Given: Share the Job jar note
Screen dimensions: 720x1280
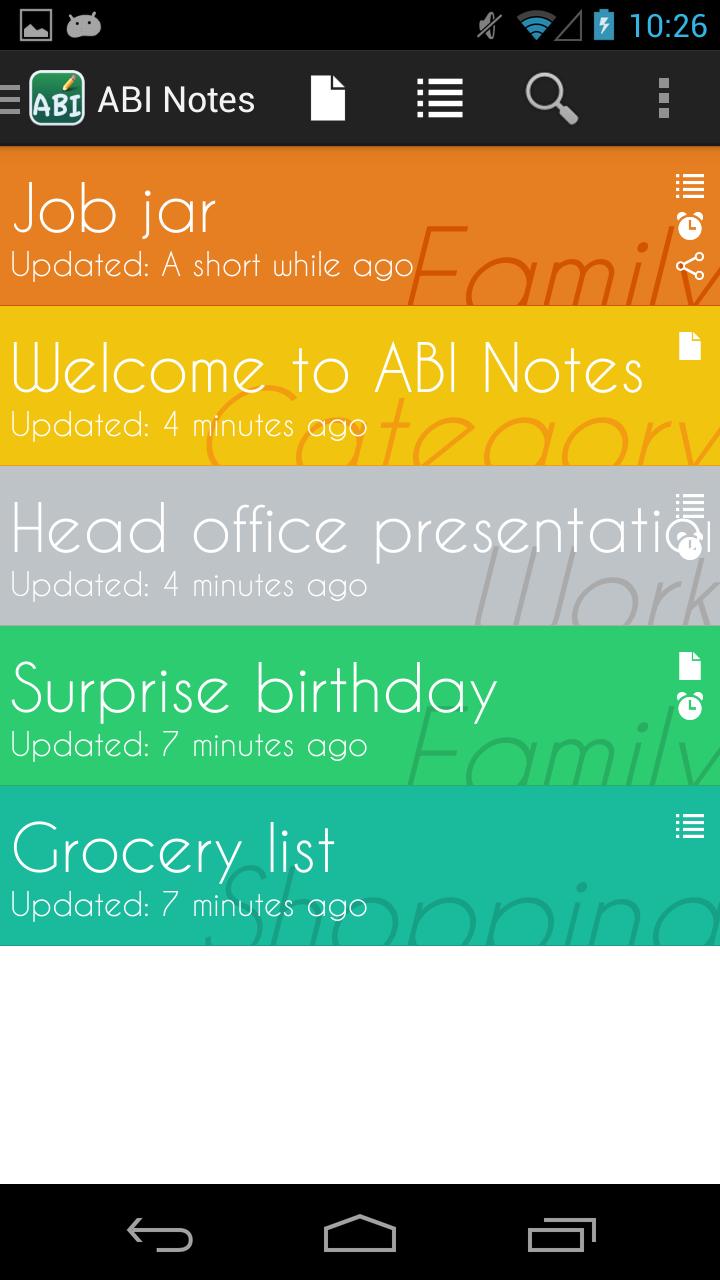Looking at the screenshot, I should [x=689, y=266].
